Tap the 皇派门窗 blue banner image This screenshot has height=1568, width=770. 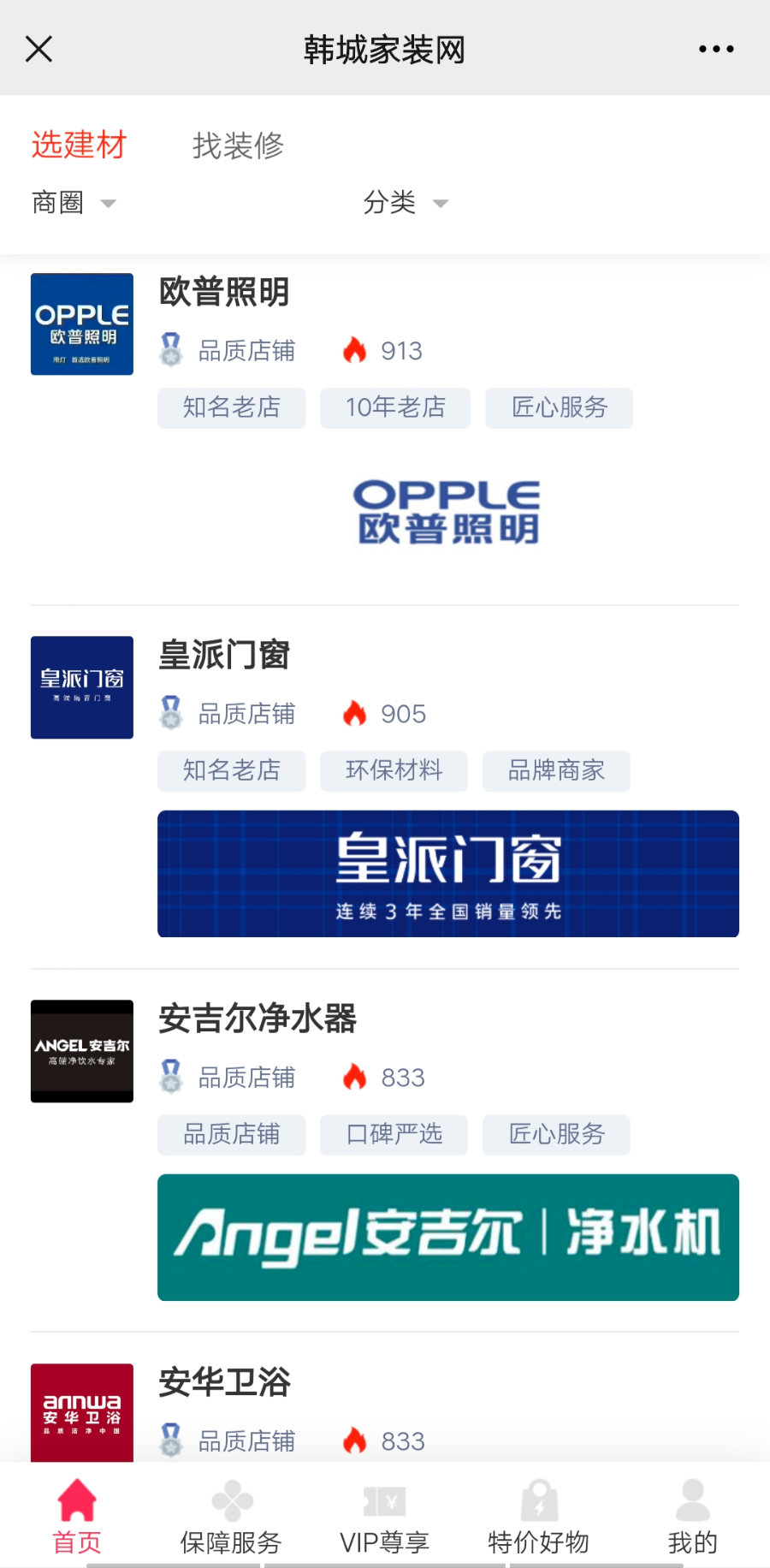click(447, 874)
